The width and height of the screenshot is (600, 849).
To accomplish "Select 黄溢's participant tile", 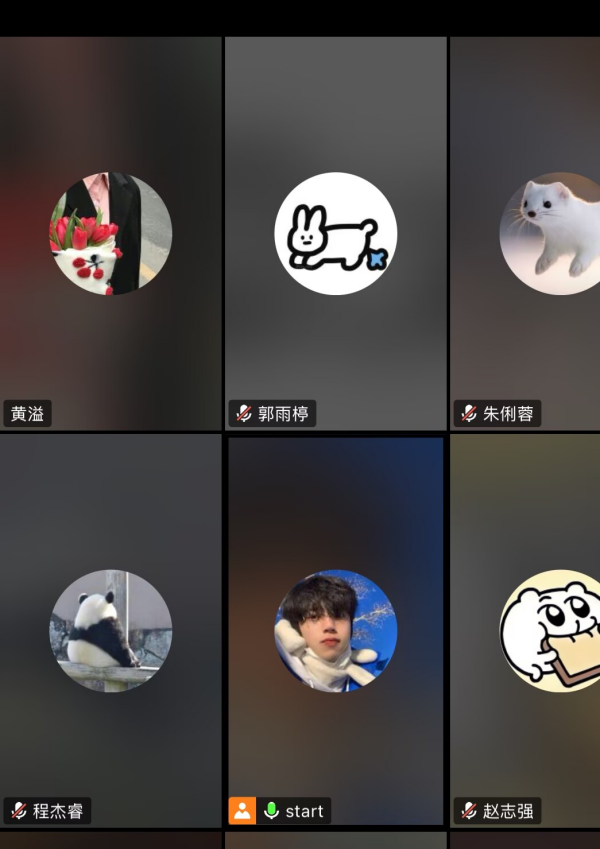I will pos(110,234).
